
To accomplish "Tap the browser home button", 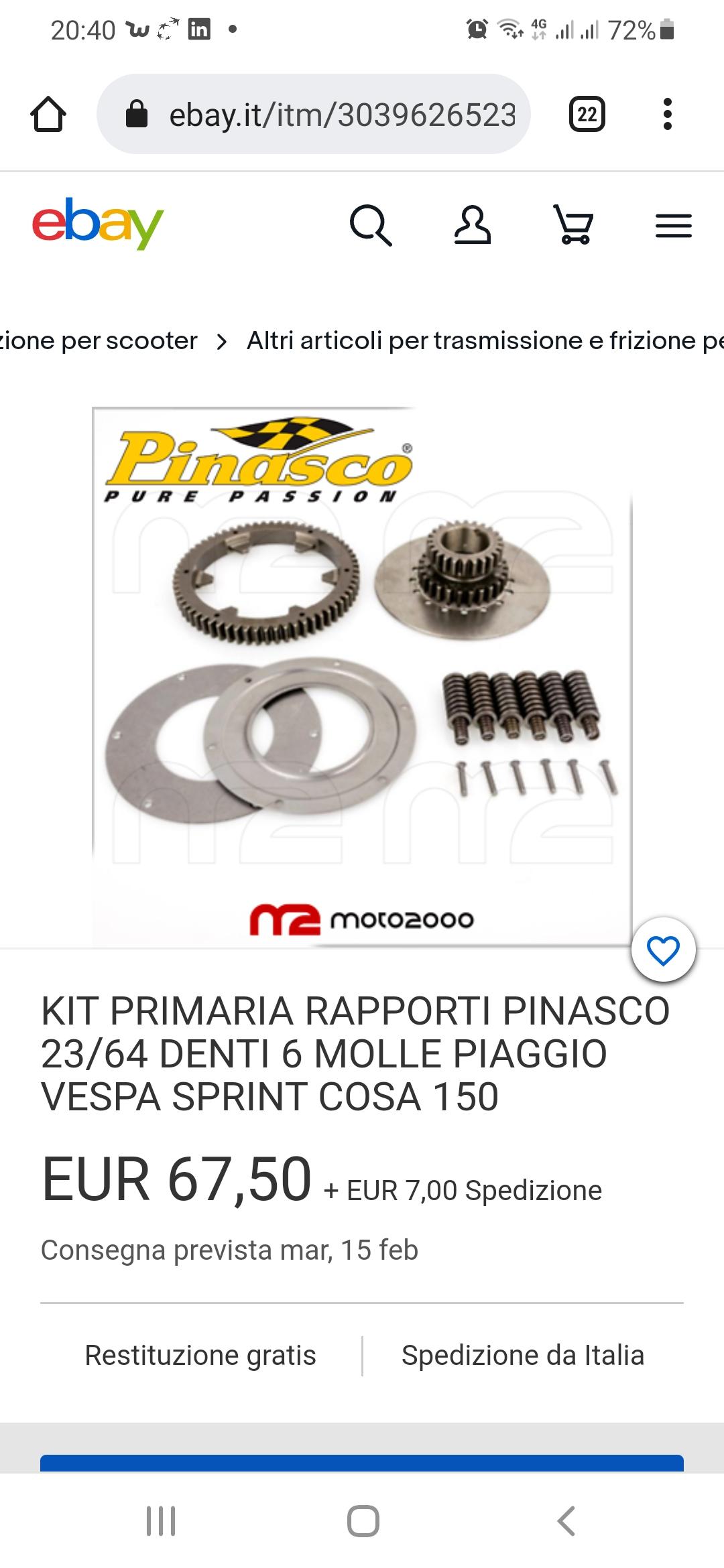I will coord(48,115).
